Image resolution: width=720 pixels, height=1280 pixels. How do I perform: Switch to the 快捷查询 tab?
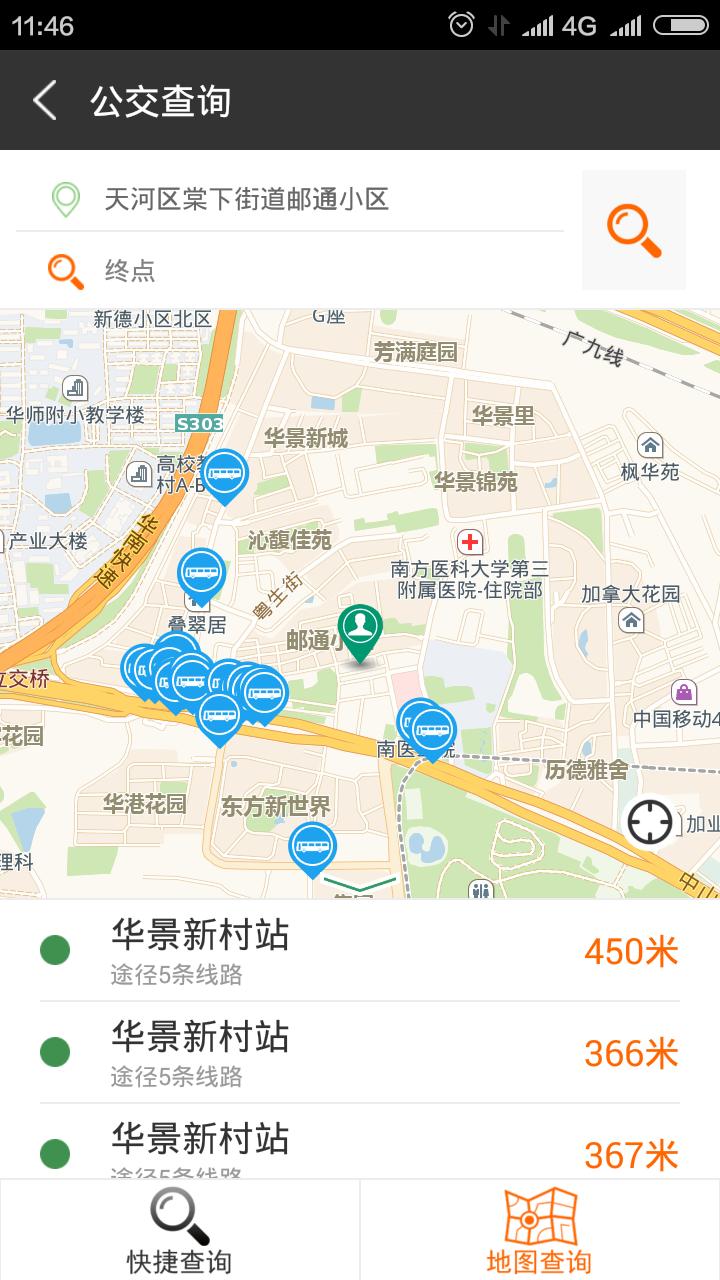tap(180, 1230)
